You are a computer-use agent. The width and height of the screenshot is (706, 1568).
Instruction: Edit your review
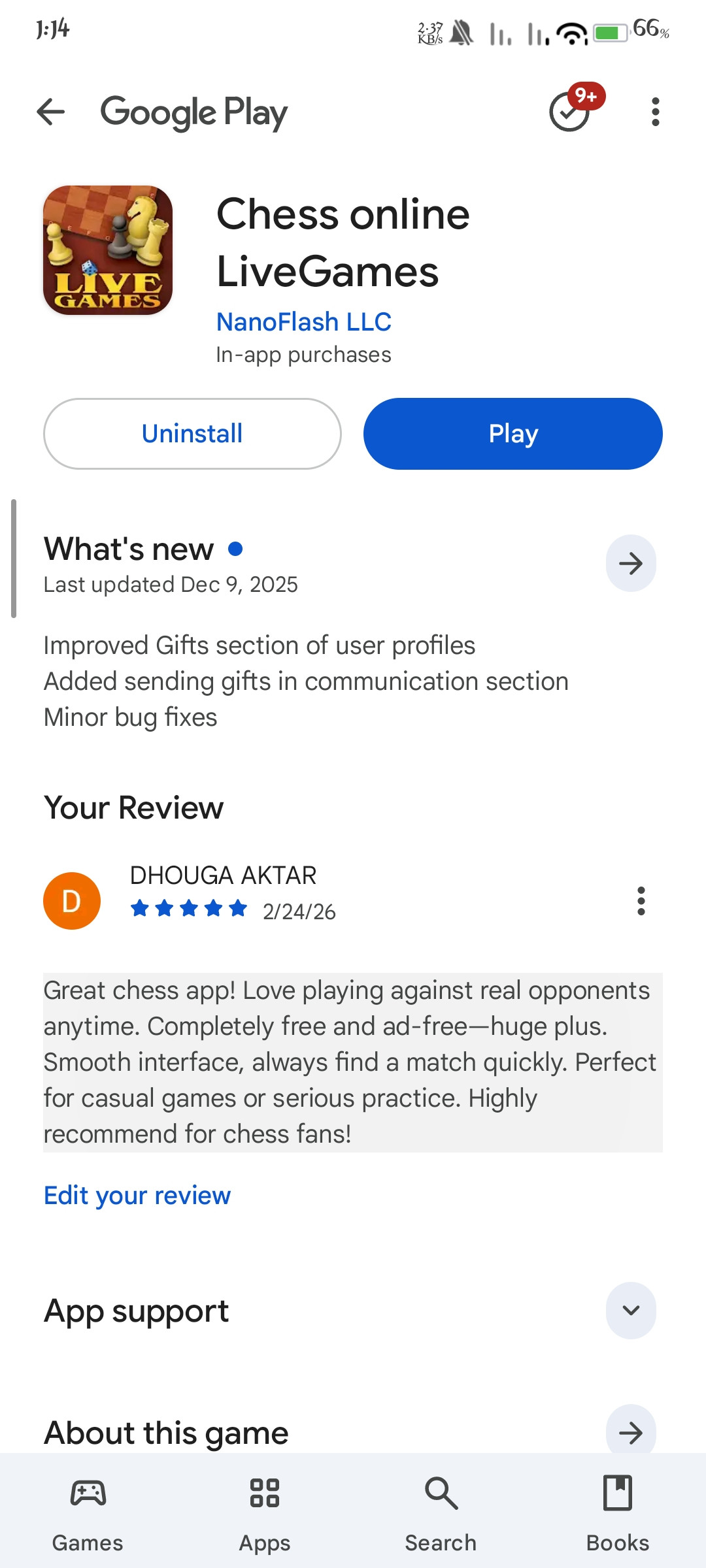(x=137, y=1195)
